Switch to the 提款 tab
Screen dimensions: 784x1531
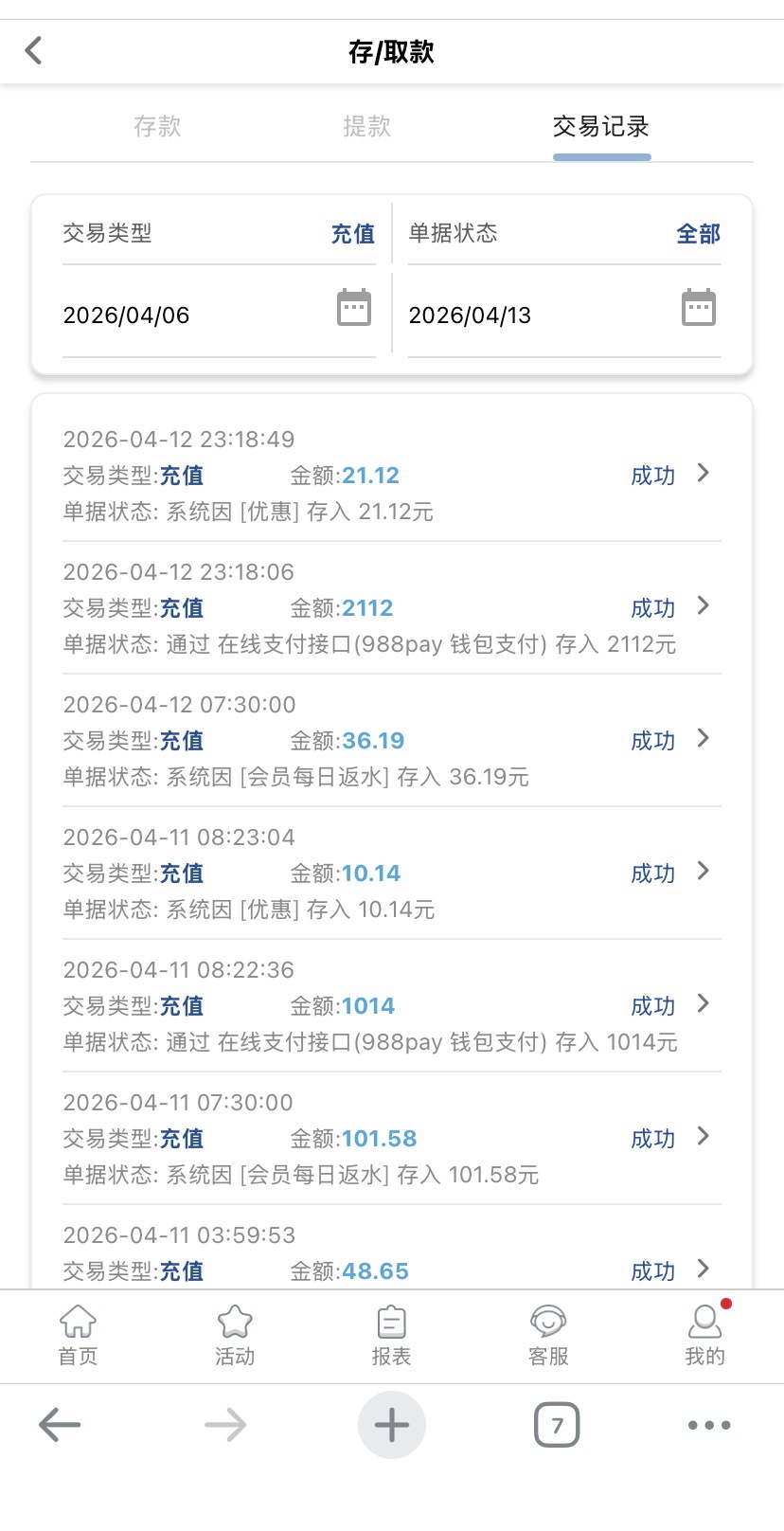click(366, 127)
